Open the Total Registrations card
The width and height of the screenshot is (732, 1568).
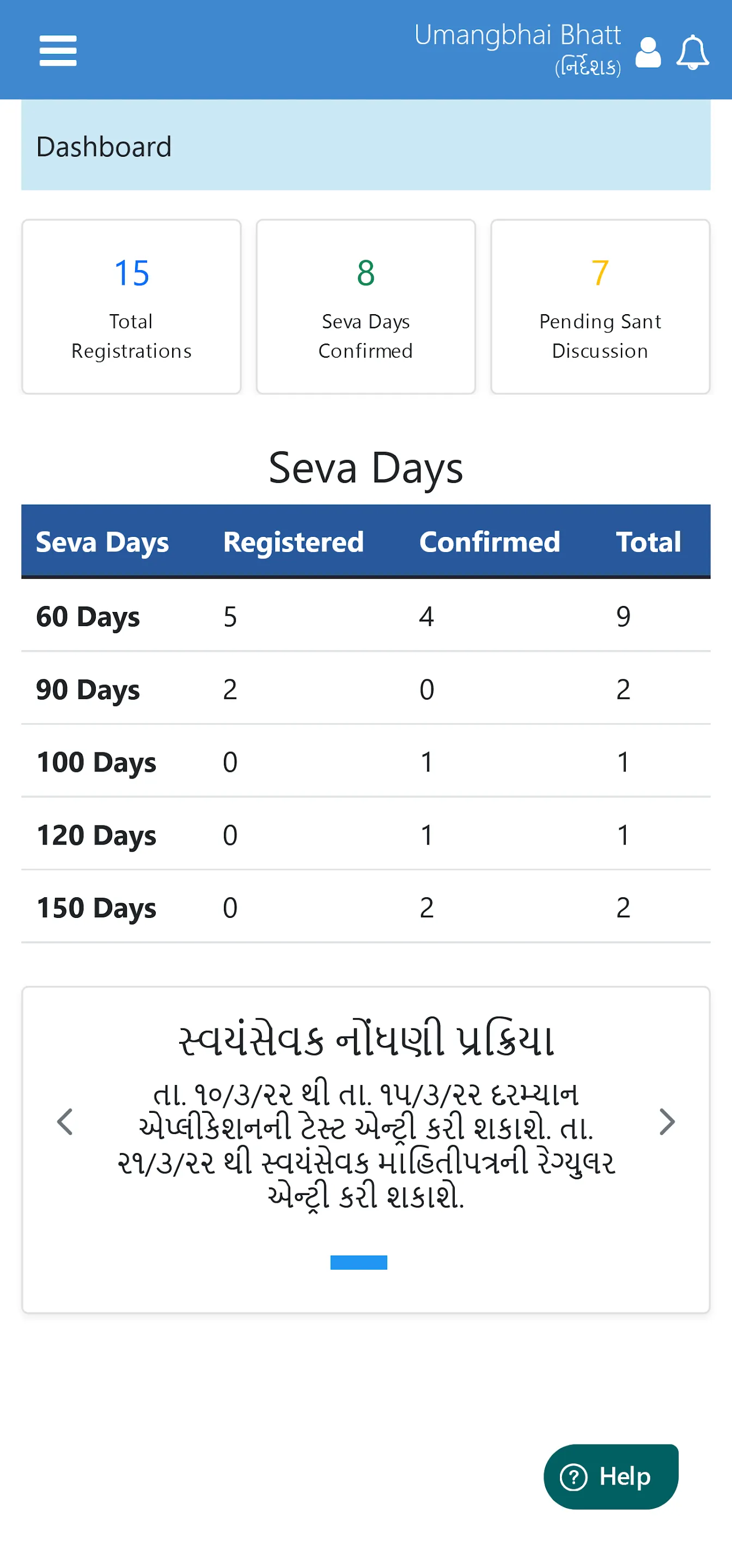132,307
